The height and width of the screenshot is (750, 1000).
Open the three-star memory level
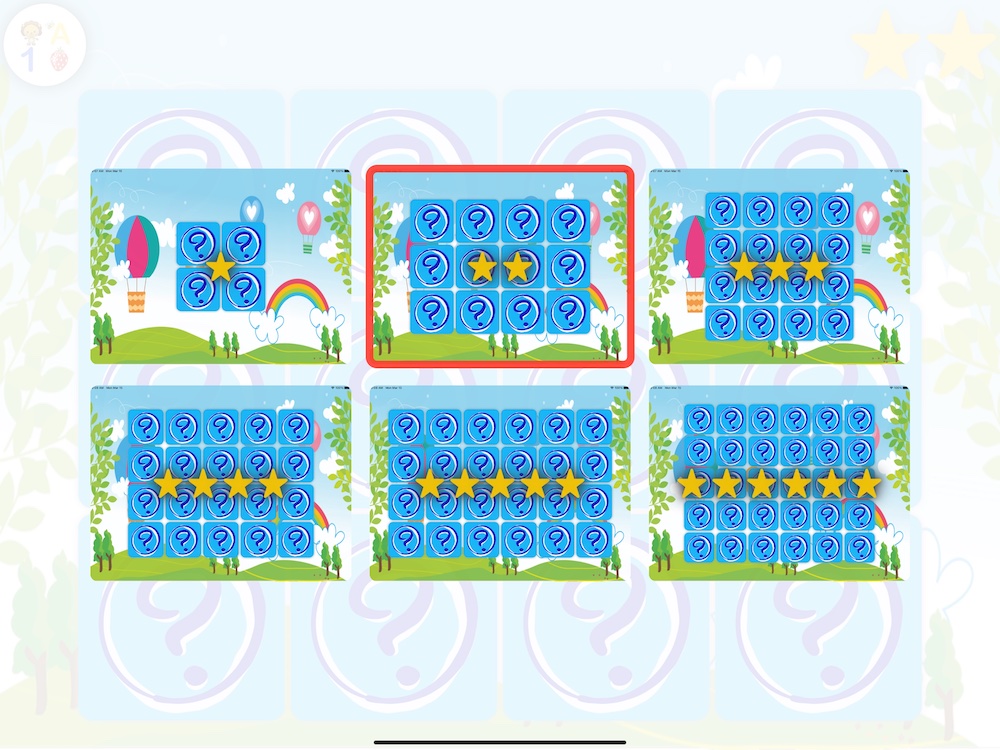[x=779, y=266]
